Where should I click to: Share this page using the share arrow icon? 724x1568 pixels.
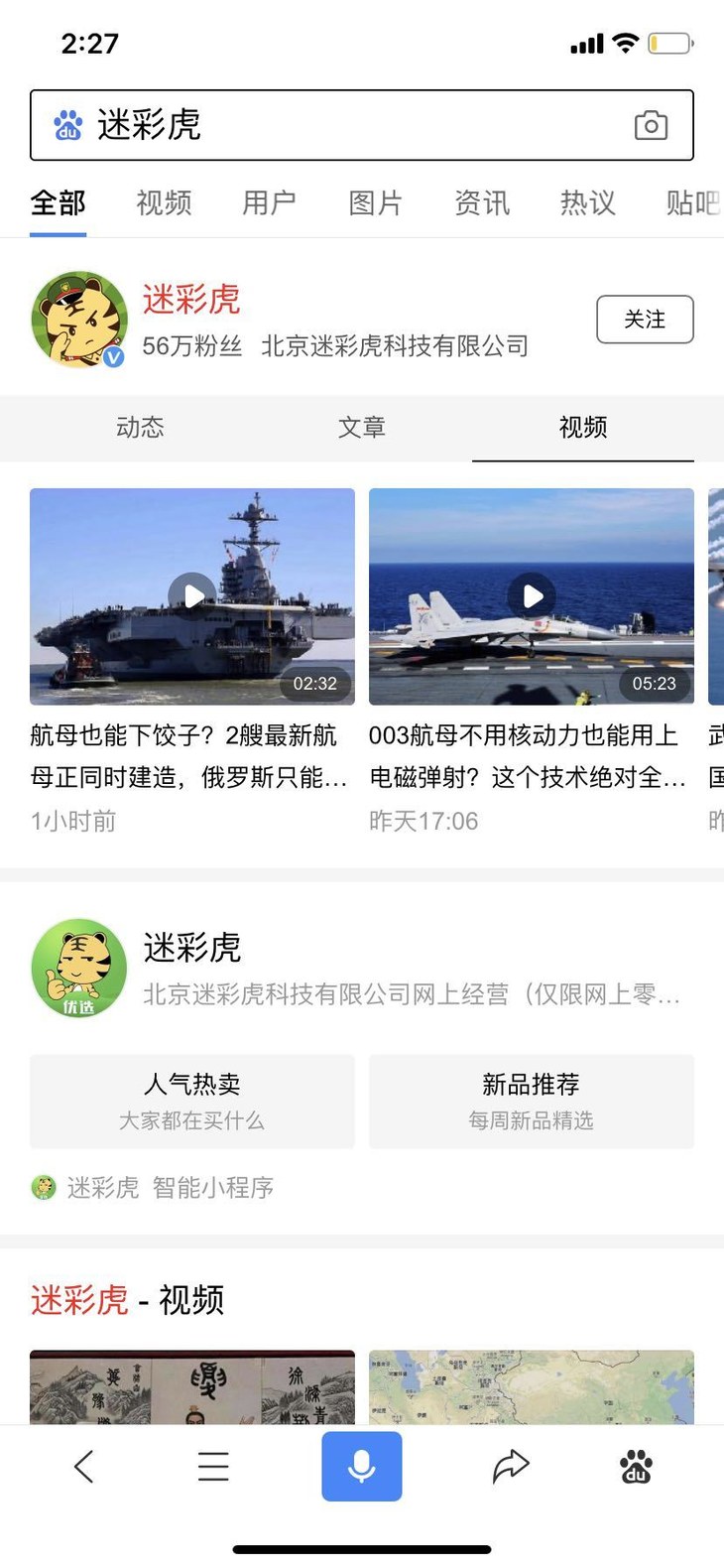coord(510,1466)
